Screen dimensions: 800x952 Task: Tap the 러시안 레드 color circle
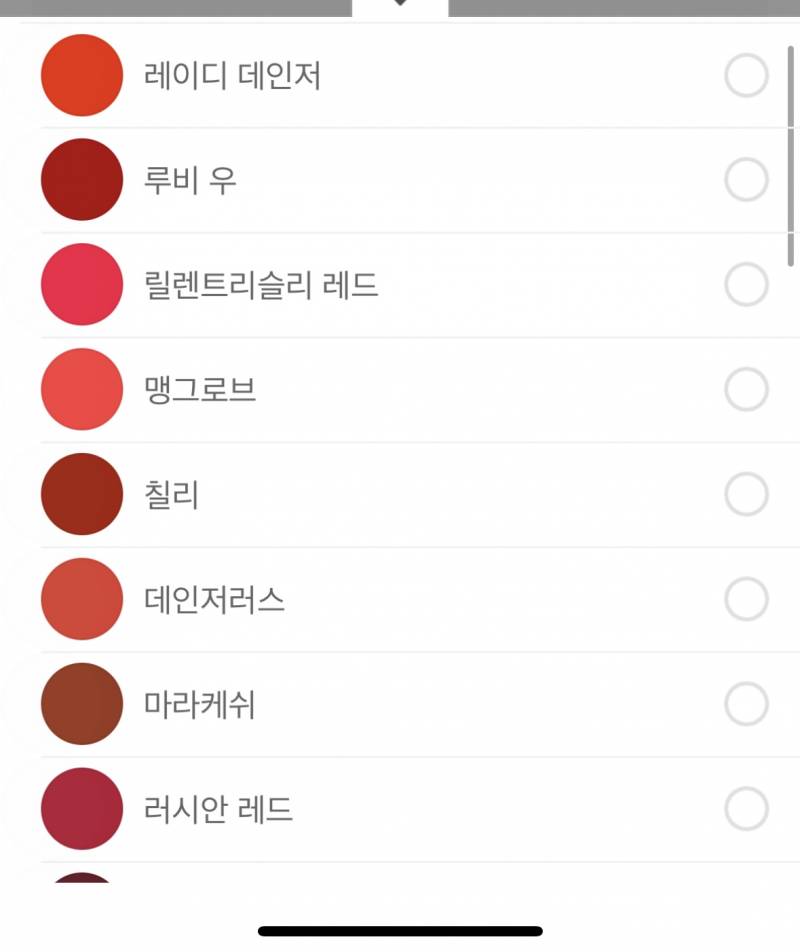(x=82, y=810)
